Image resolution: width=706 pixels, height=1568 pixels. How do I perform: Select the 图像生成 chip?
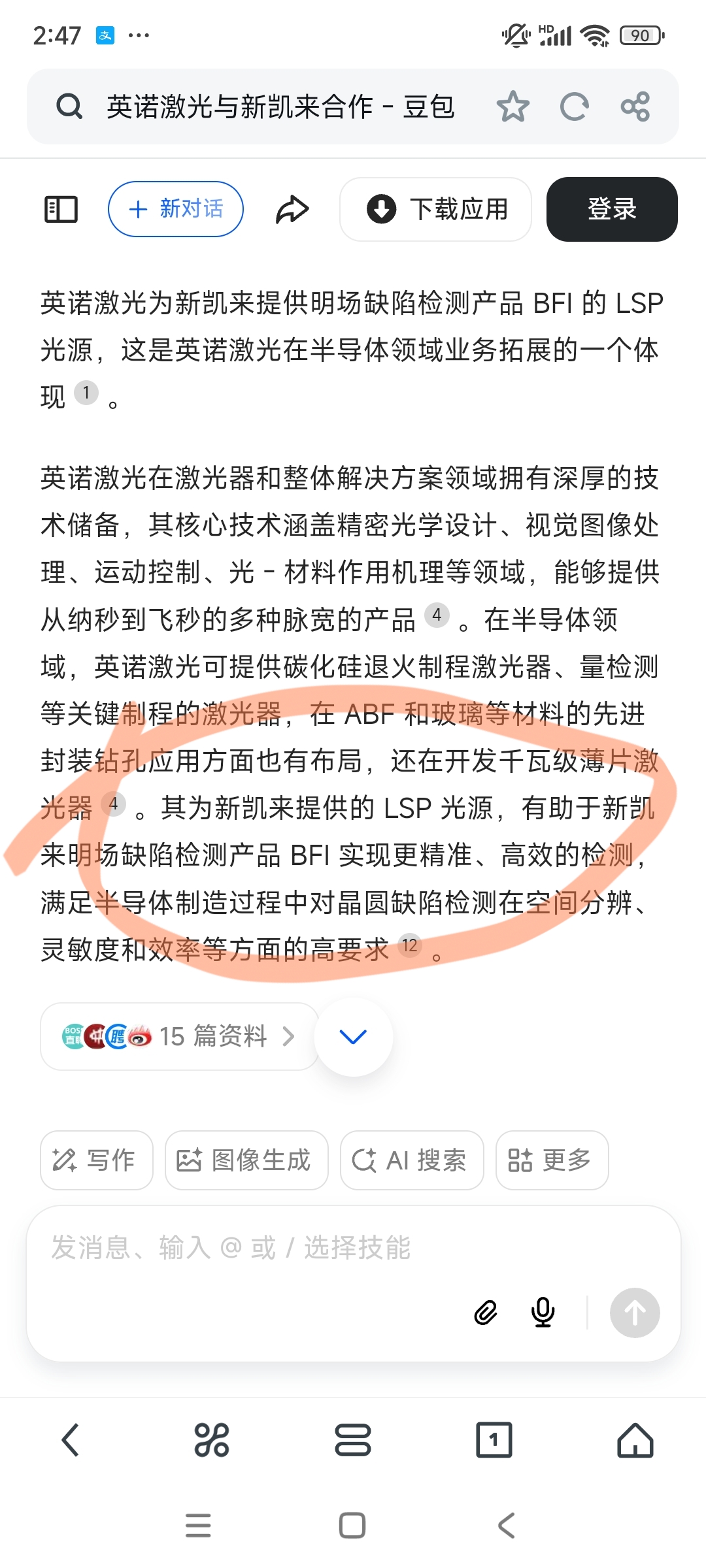tap(246, 1160)
